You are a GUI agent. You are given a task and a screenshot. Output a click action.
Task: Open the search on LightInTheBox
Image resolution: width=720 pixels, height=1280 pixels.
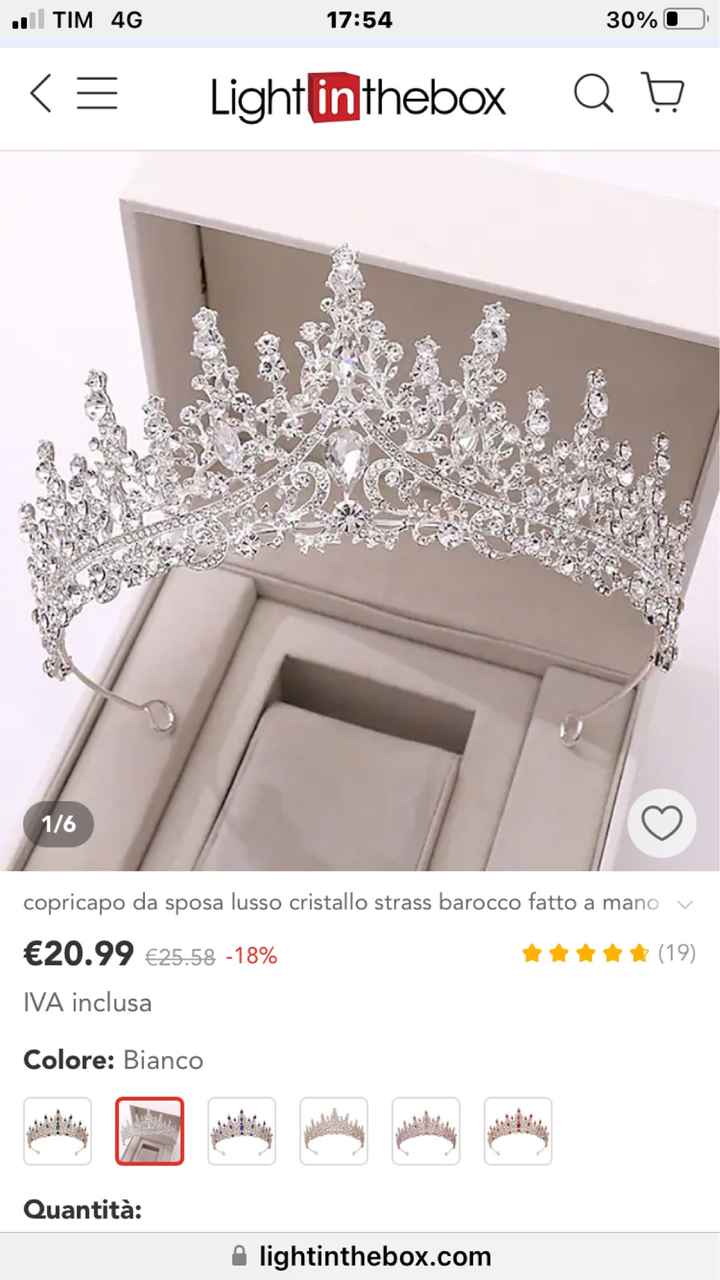594,93
